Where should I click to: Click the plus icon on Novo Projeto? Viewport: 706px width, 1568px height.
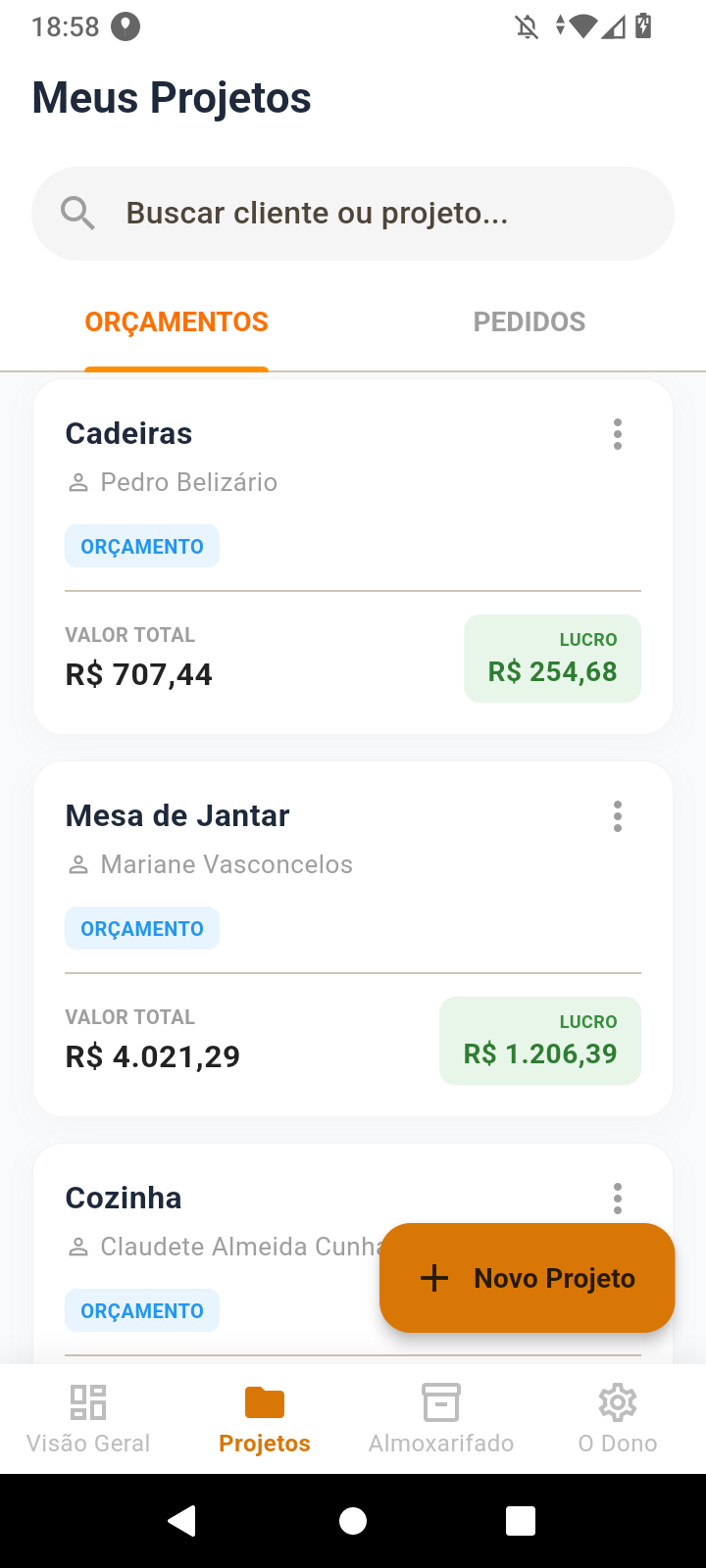click(433, 1278)
